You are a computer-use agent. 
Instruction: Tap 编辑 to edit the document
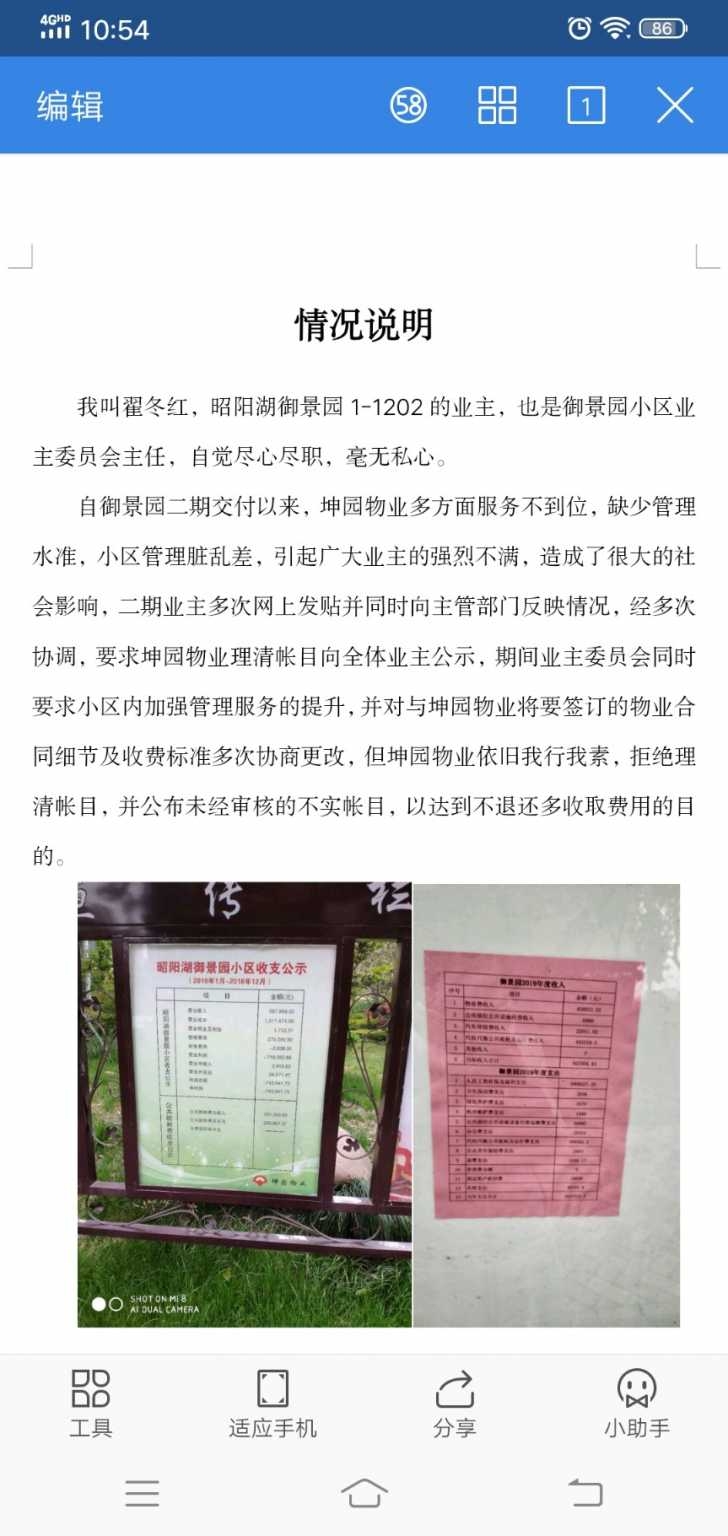(70, 105)
